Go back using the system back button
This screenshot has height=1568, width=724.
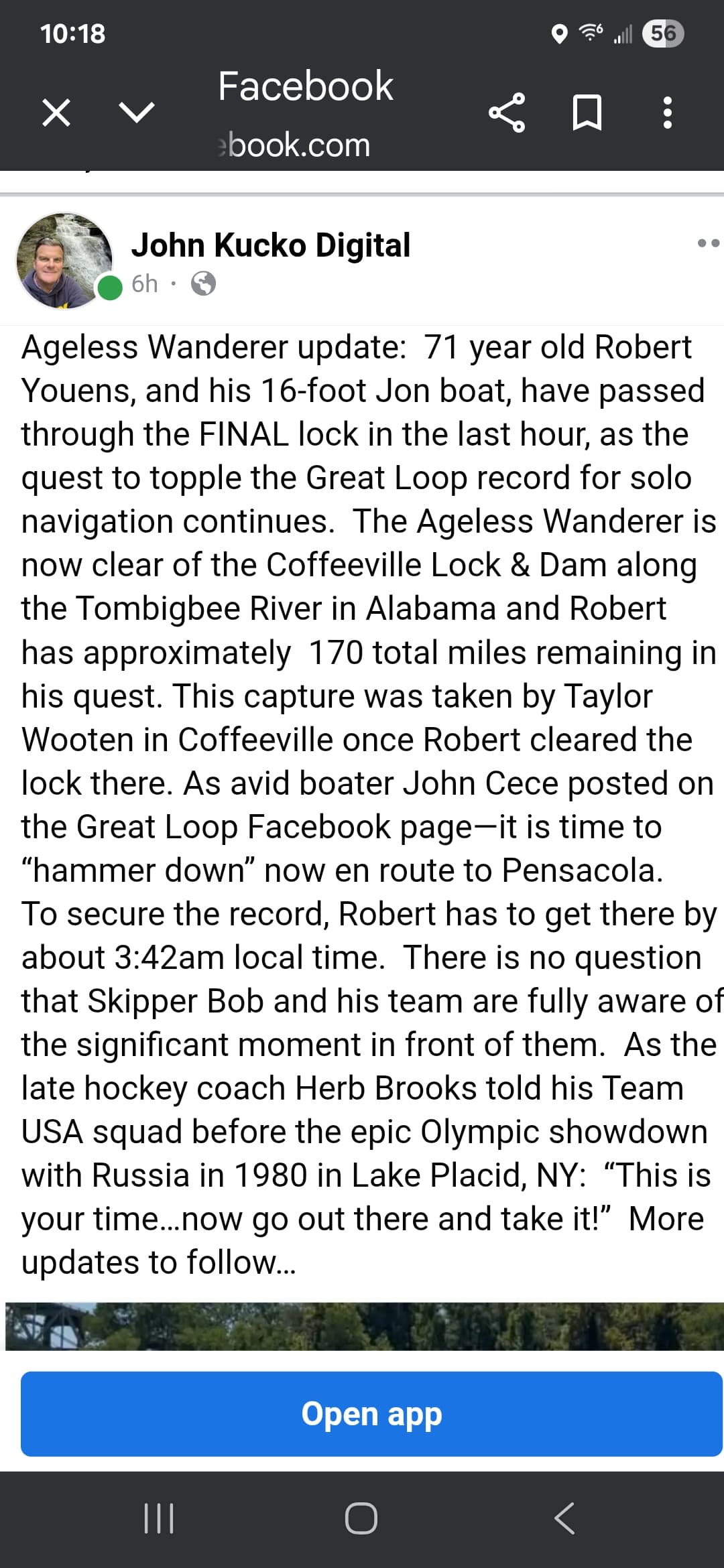(564, 1518)
